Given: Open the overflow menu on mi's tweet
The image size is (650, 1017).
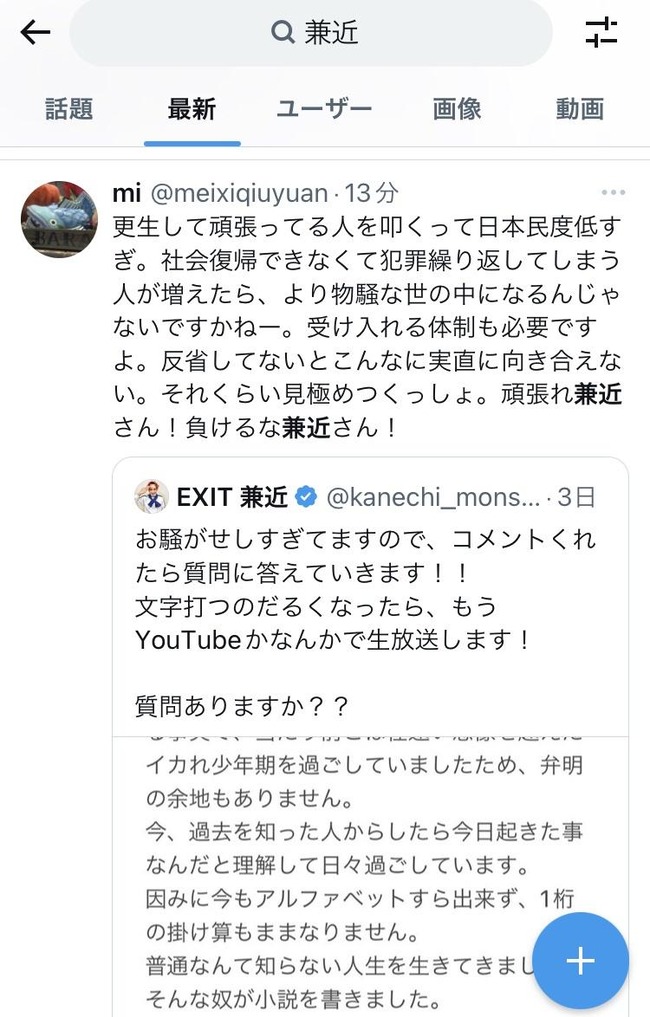Looking at the screenshot, I should point(612,192).
